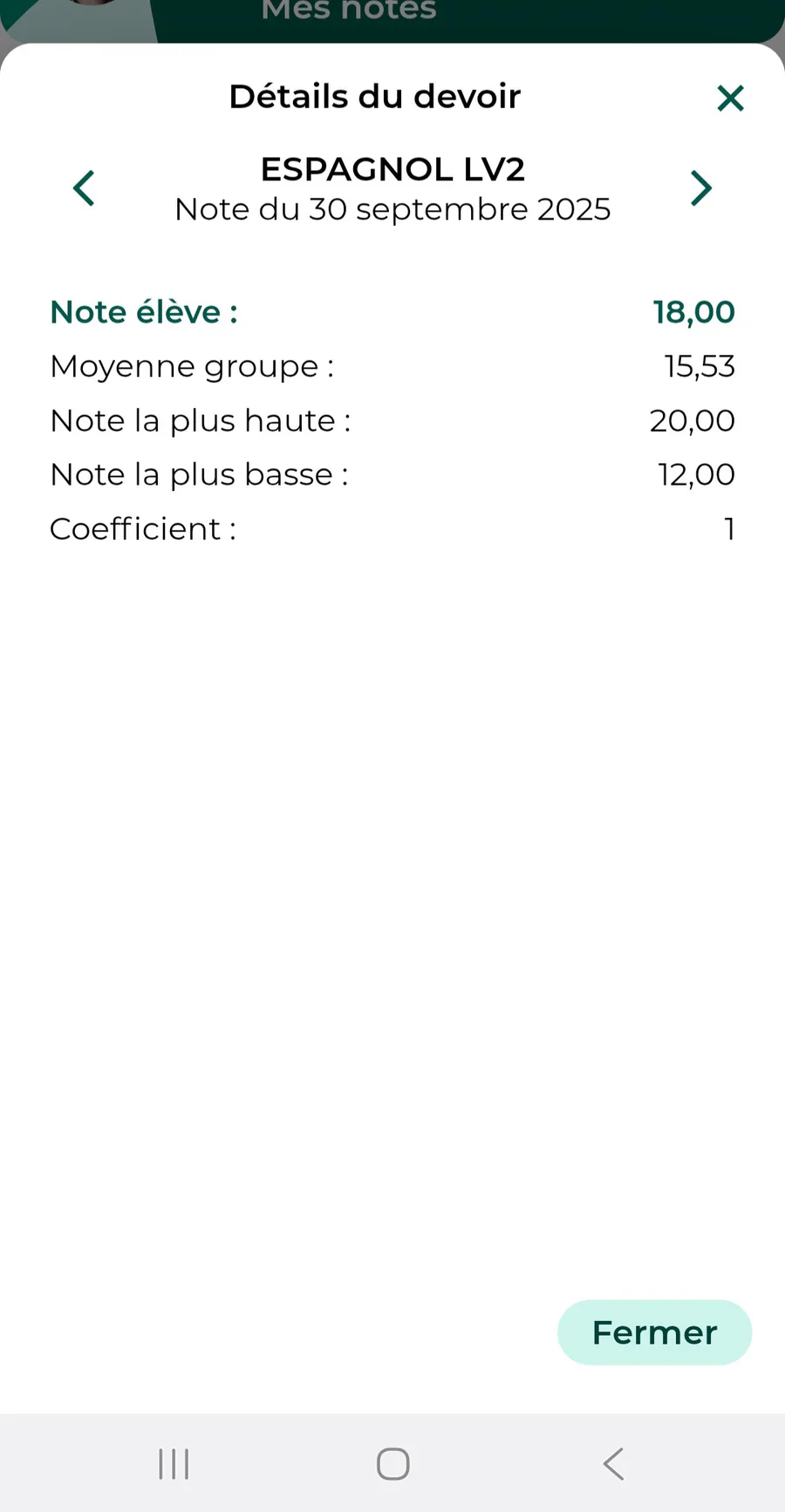Close the Détails du devoir dialog with X
Viewport: 785px width, 1512px height.
[730, 99]
